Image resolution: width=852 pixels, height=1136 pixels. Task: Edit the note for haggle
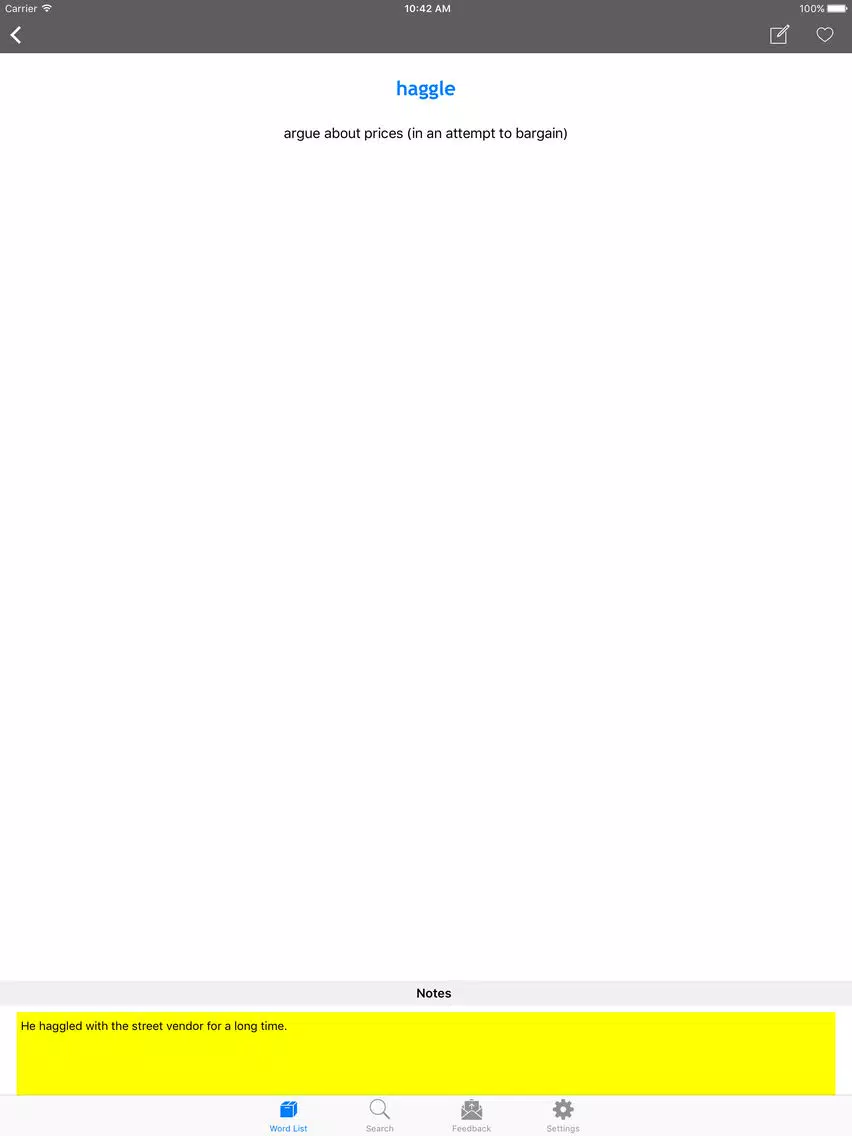(779, 35)
